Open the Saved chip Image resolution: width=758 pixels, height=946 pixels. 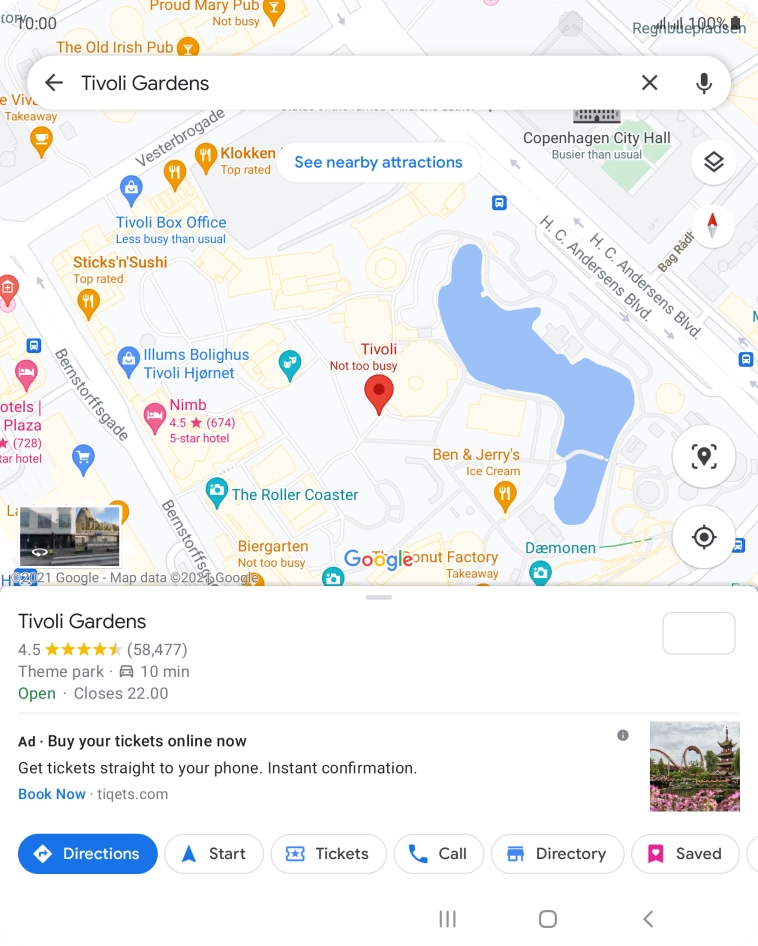click(685, 854)
